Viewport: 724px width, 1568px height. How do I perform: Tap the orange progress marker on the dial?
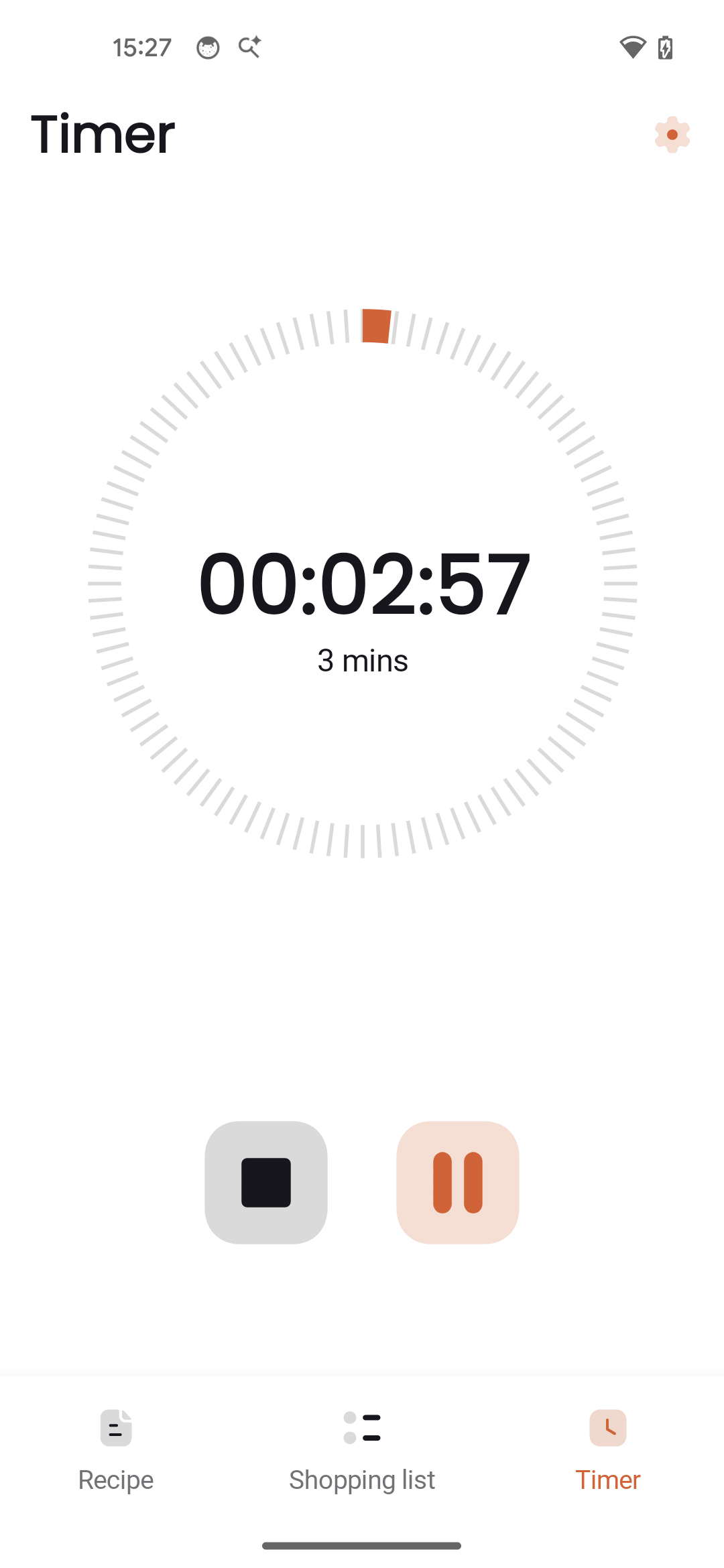377,327
